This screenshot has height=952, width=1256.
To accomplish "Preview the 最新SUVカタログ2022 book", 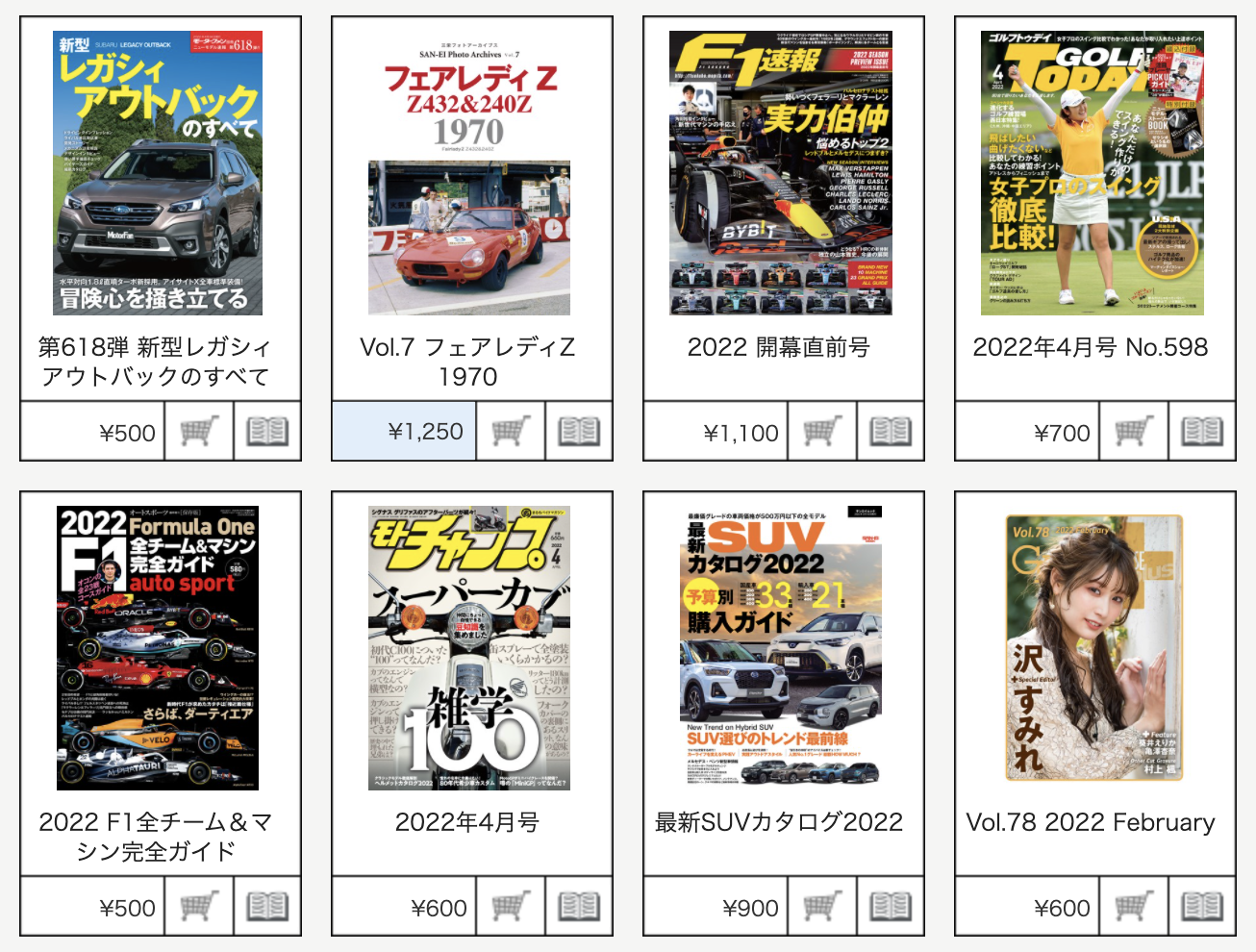I will click(891, 907).
